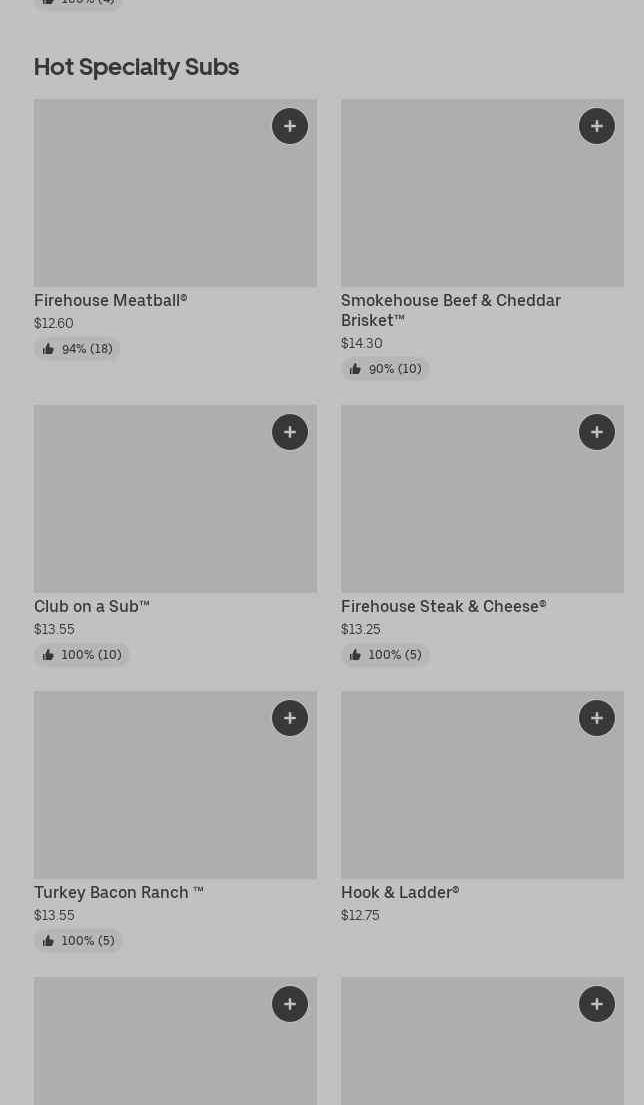Add Club on a Sub to cart

tap(290, 432)
